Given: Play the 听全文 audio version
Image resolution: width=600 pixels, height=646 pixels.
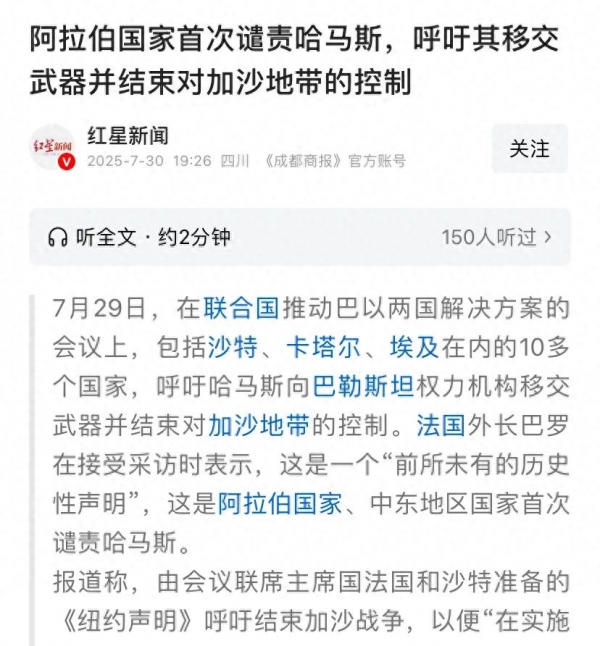Looking at the screenshot, I should pyautogui.click(x=139, y=237).
